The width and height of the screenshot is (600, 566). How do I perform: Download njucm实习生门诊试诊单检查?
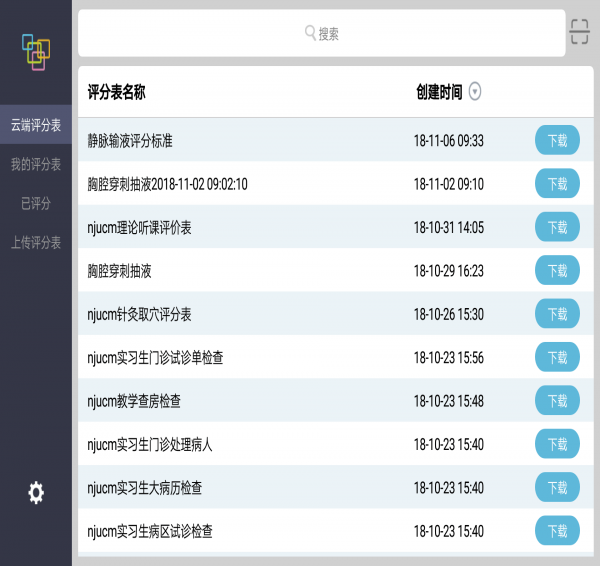pos(557,357)
